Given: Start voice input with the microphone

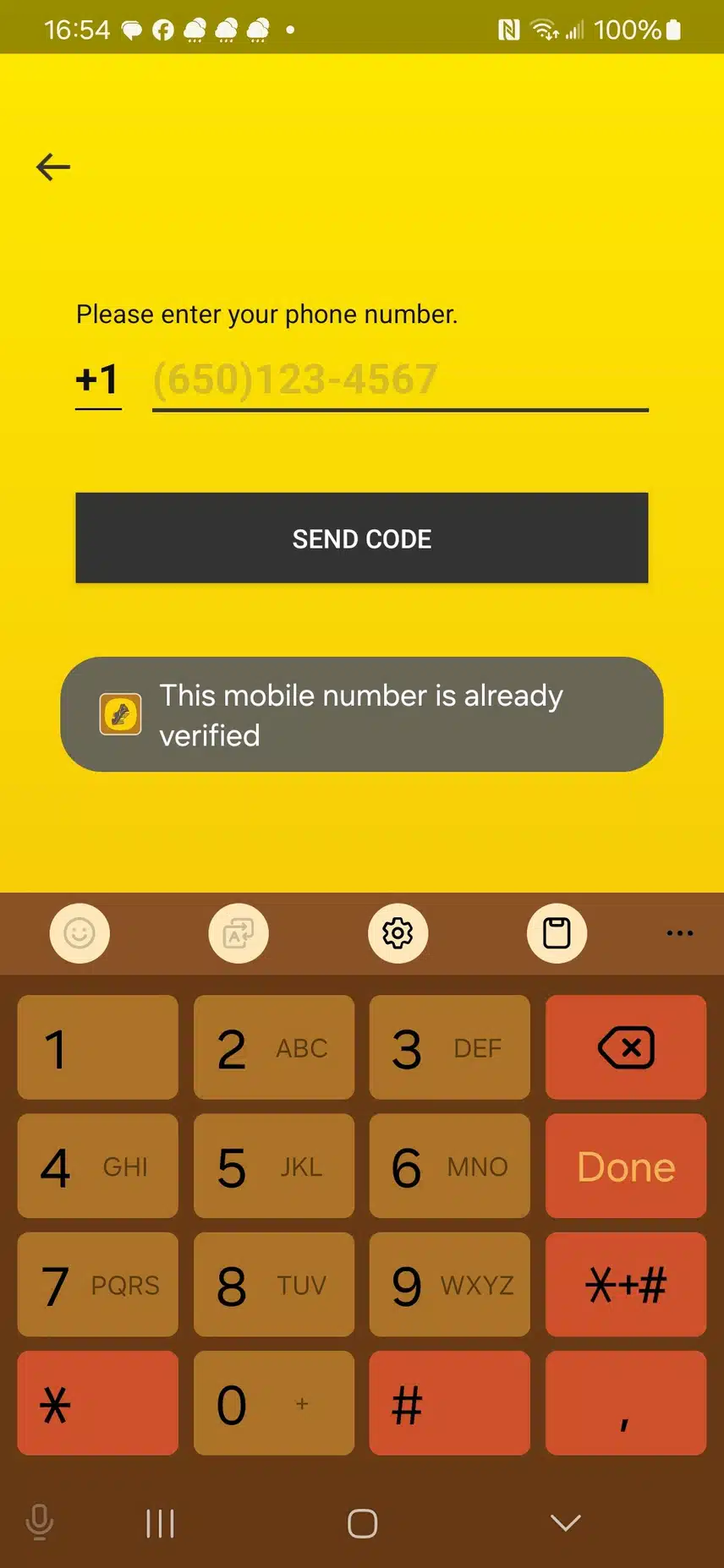Looking at the screenshot, I should [x=39, y=1523].
